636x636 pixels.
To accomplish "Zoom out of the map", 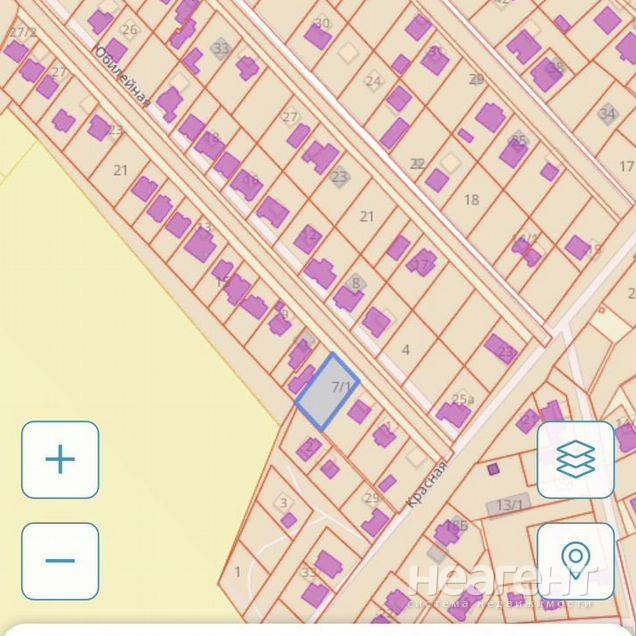I will (x=60, y=561).
